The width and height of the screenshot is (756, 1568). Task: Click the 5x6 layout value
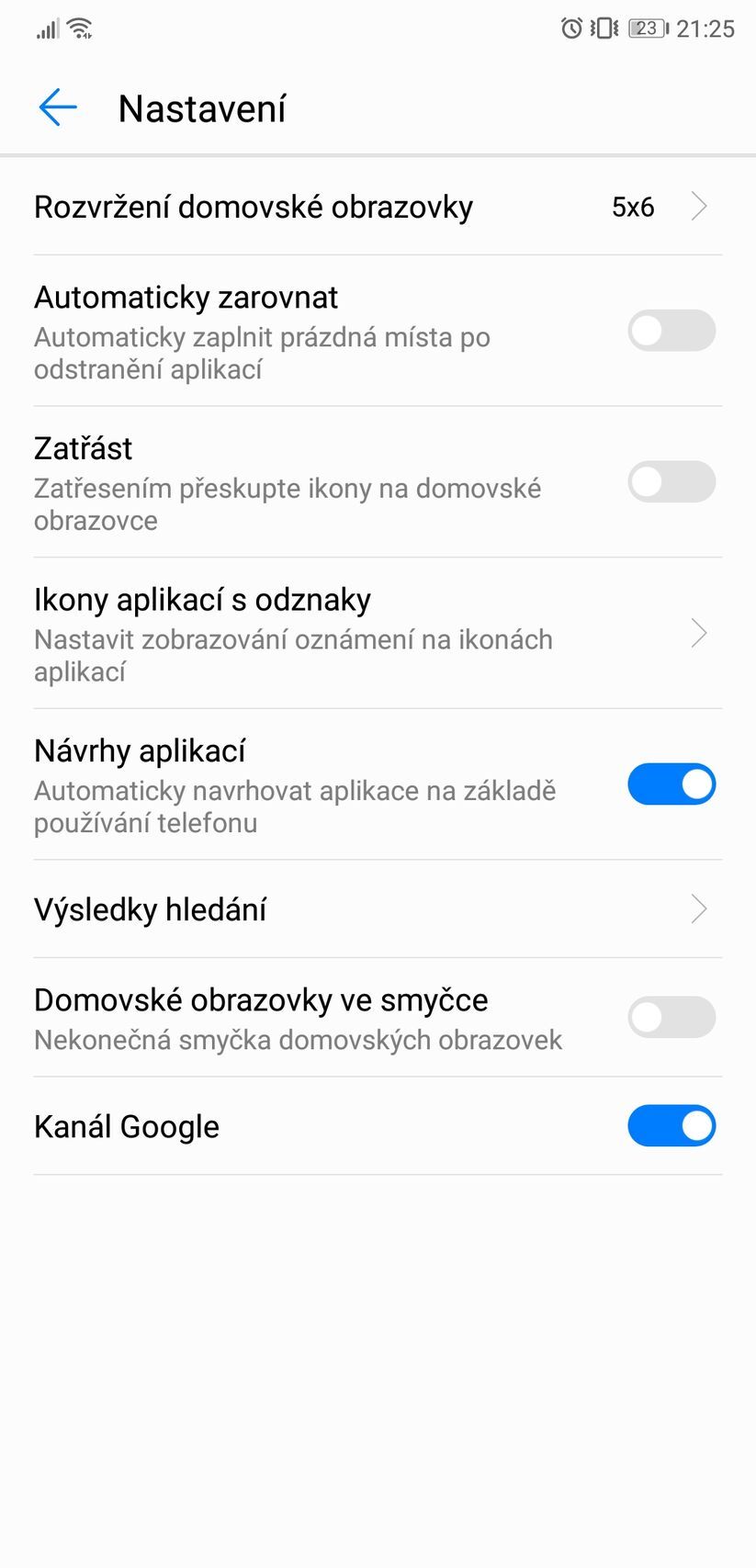pyautogui.click(x=632, y=208)
